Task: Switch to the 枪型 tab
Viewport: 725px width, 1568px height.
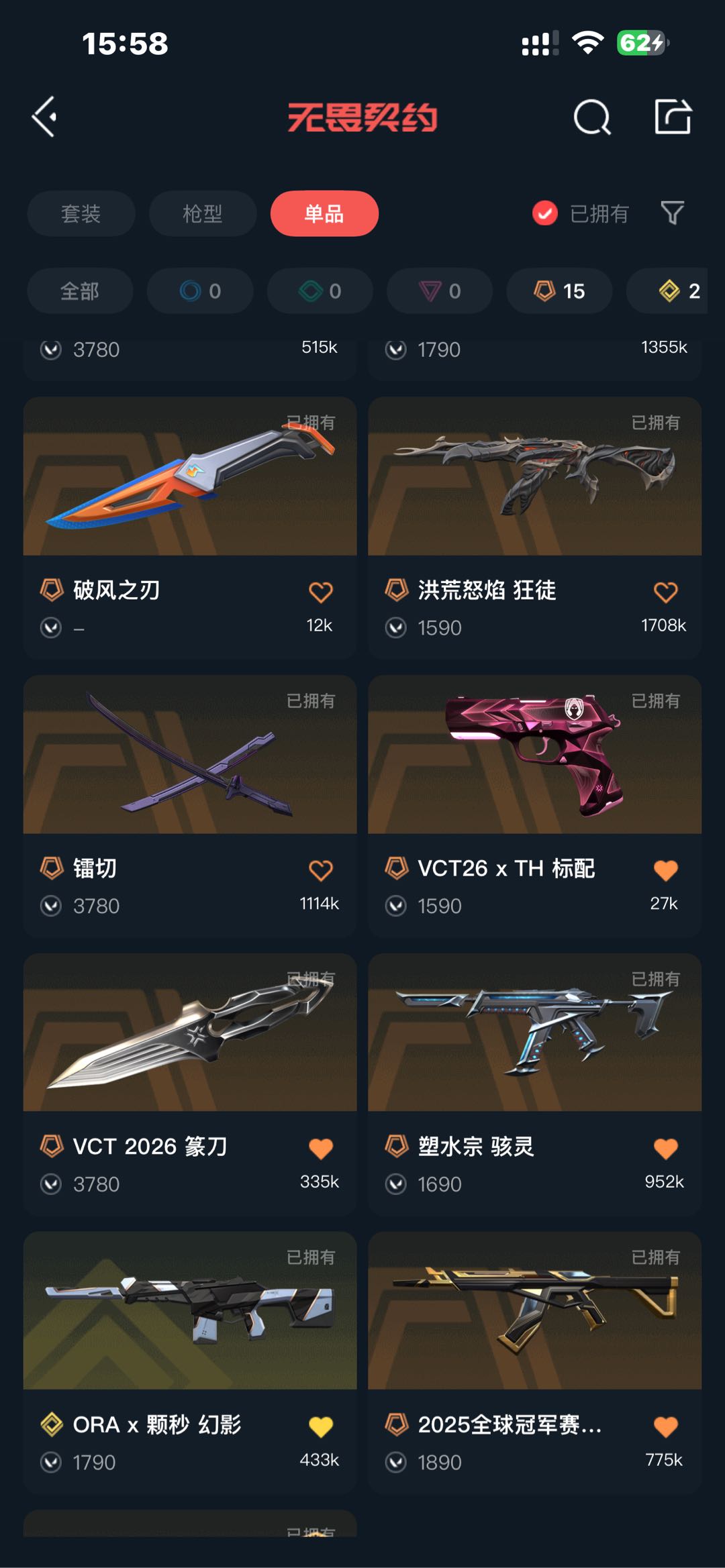Action: pos(203,213)
